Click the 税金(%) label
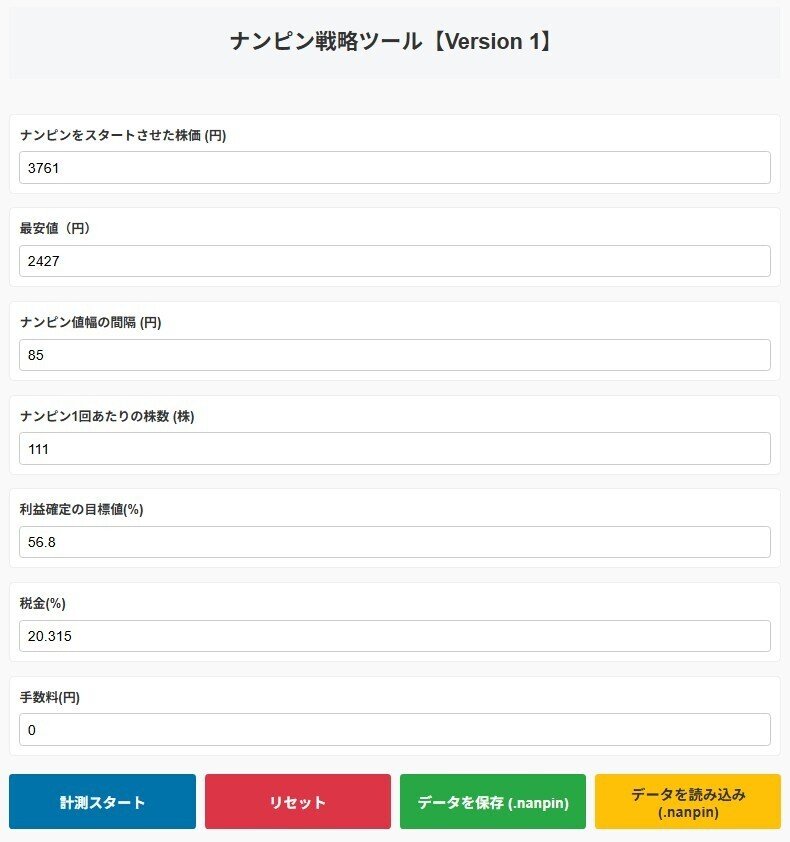 tap(44, 604)
